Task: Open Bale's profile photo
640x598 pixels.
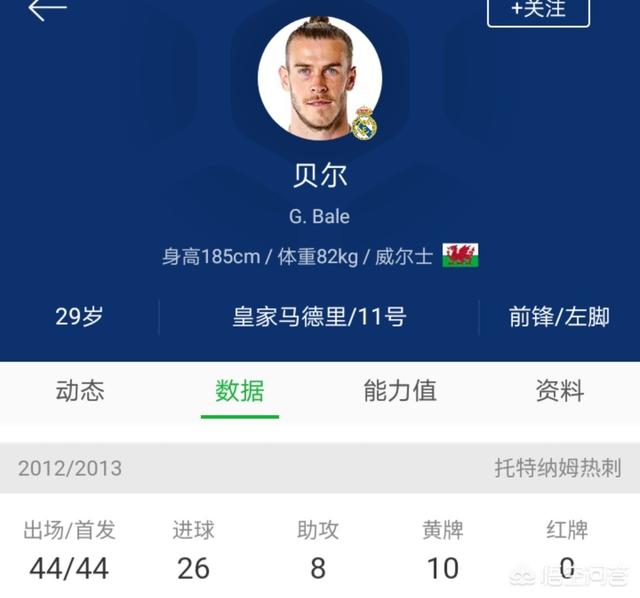Action: (x=320, y=77)
